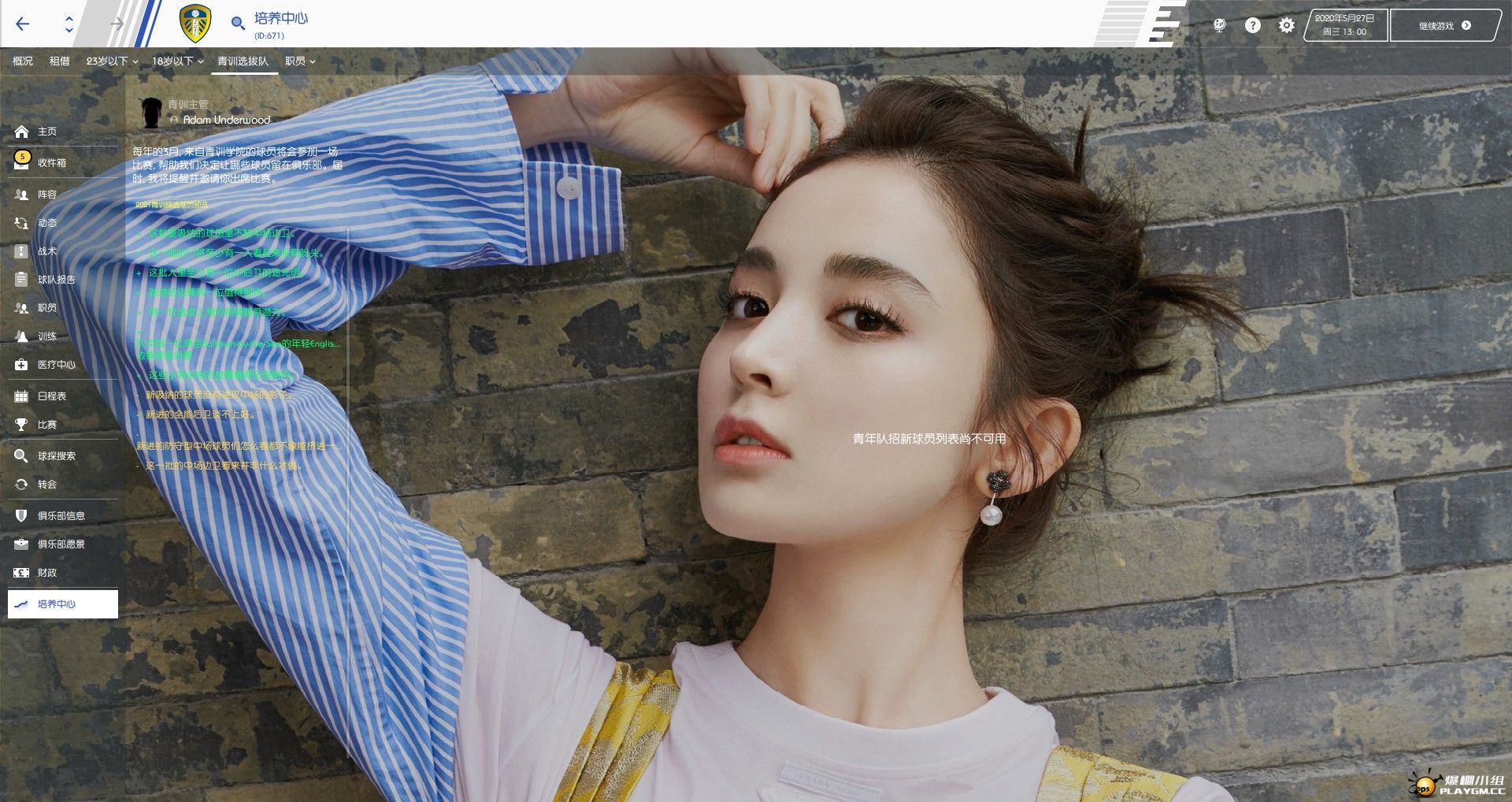Open 球探搜索 scouting search
1512x802 pixels.
pos(56,456)
